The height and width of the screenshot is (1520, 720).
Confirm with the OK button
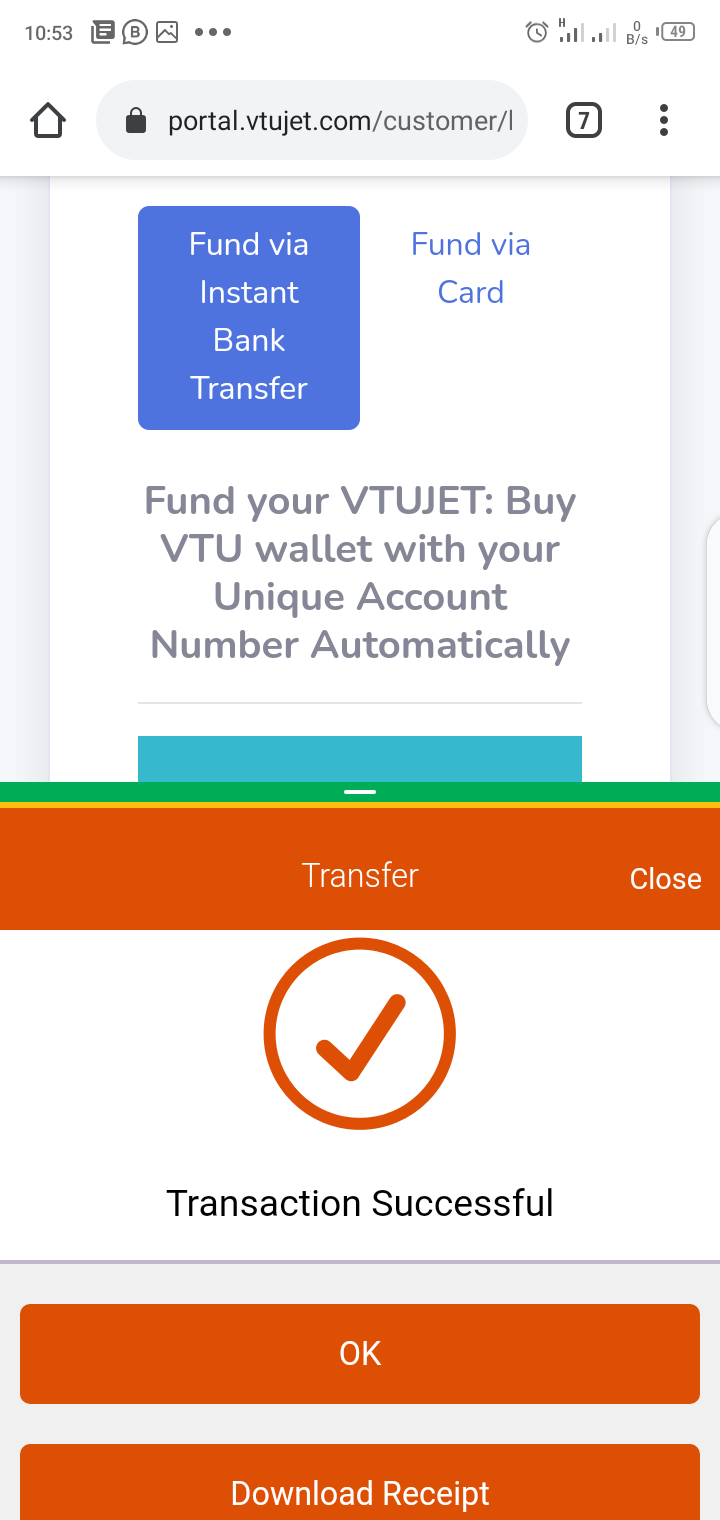click(360, 1353)
